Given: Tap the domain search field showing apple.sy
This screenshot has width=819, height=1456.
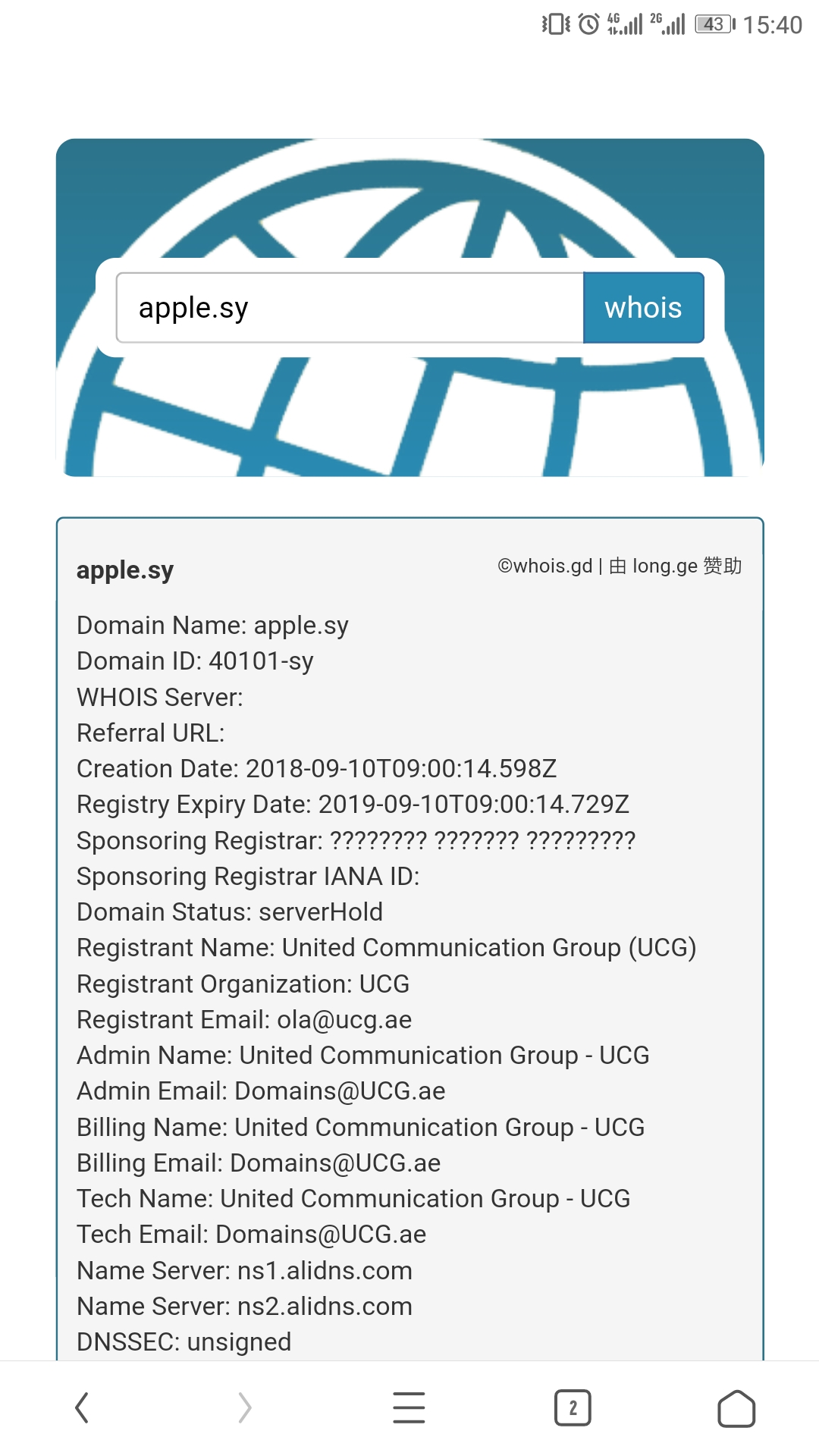Looking at the screenshot, I should point(350,308).
